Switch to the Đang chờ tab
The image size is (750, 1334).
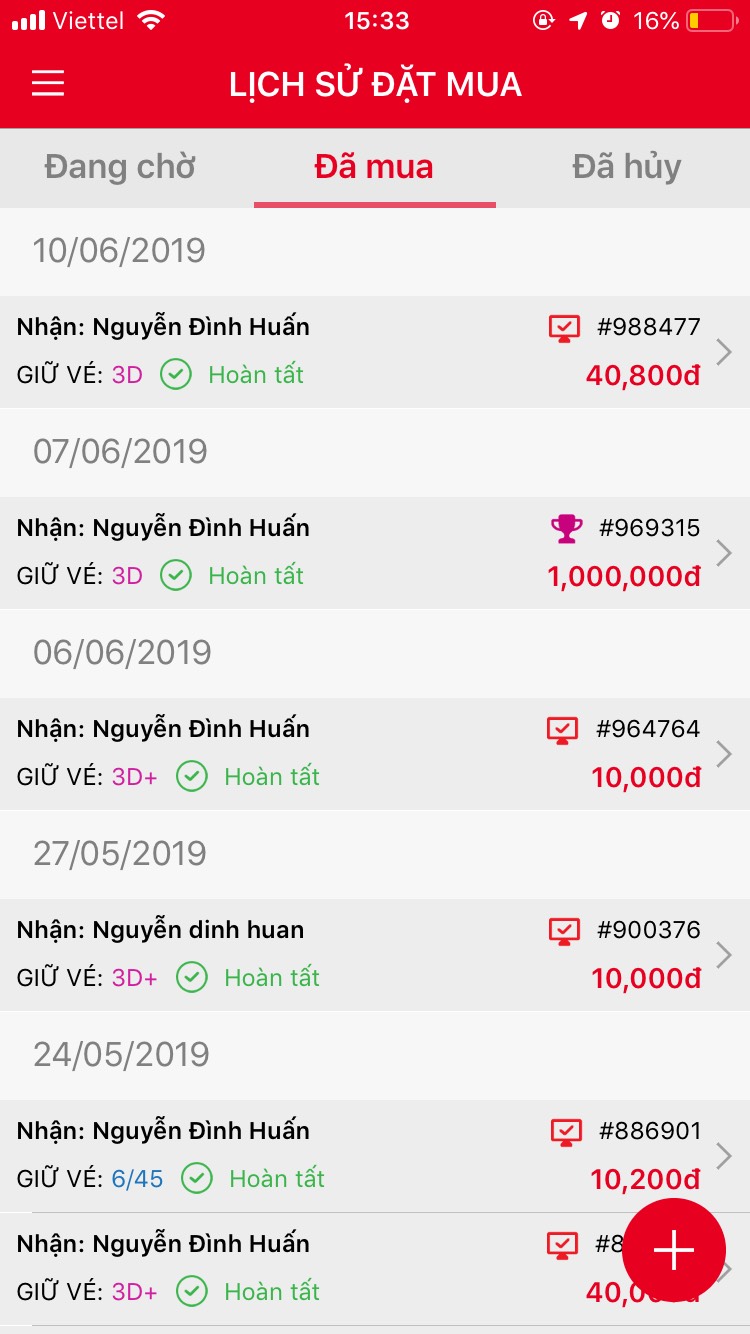[120, 166]
